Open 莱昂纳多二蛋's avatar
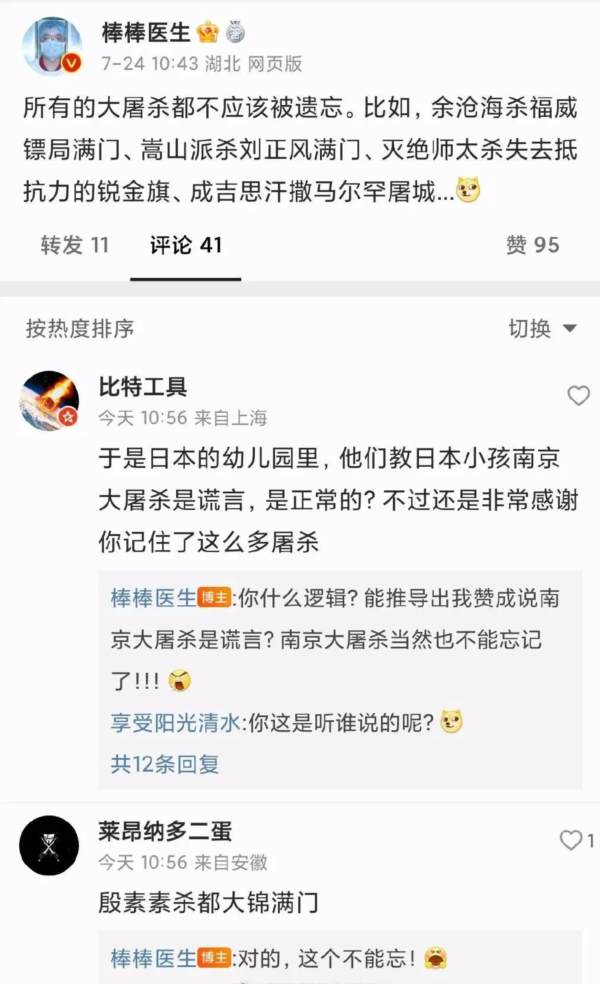Viewport: 600px width, 984px height. click(x=50, y=846)
